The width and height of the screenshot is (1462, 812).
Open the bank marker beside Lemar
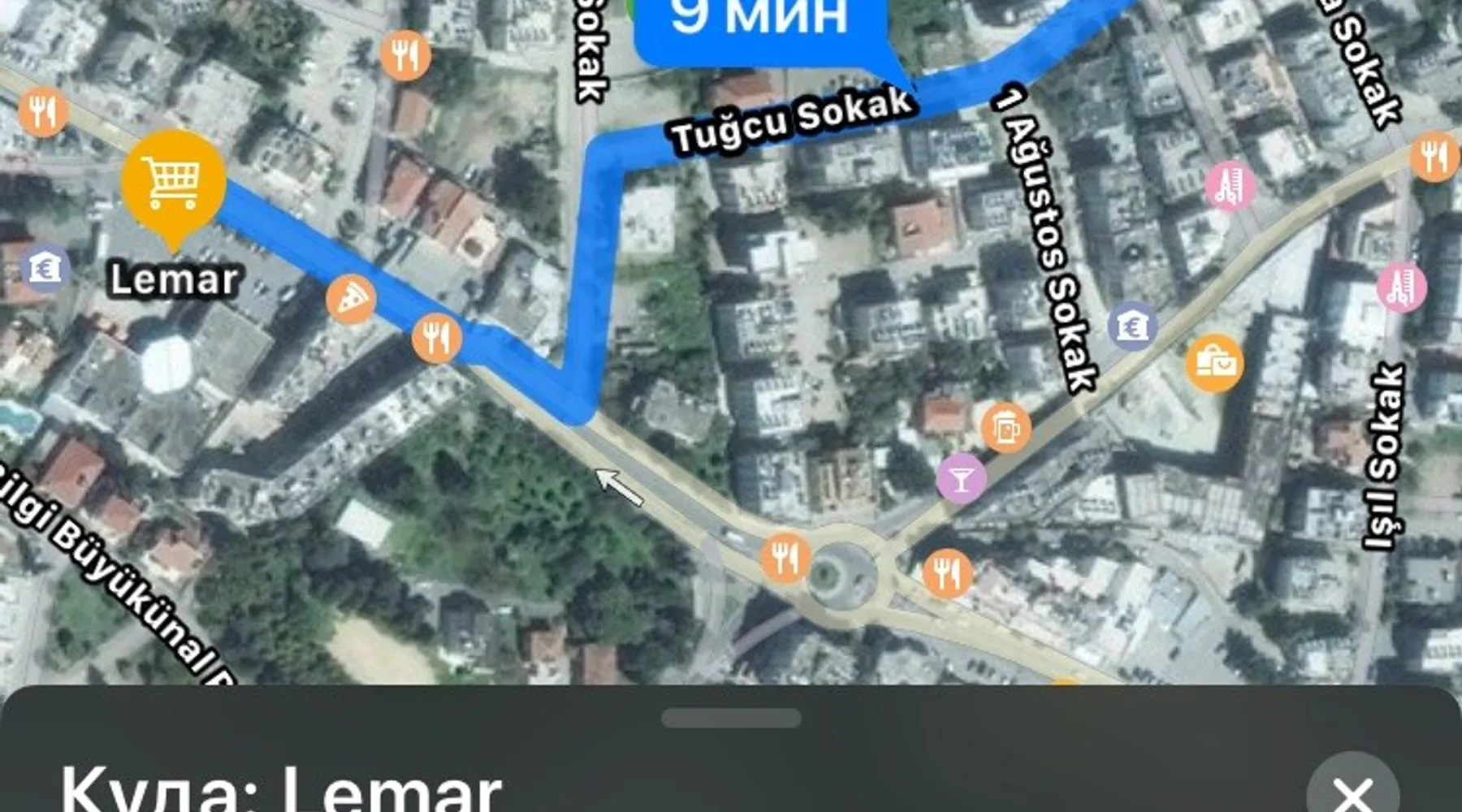click(45, 267)
